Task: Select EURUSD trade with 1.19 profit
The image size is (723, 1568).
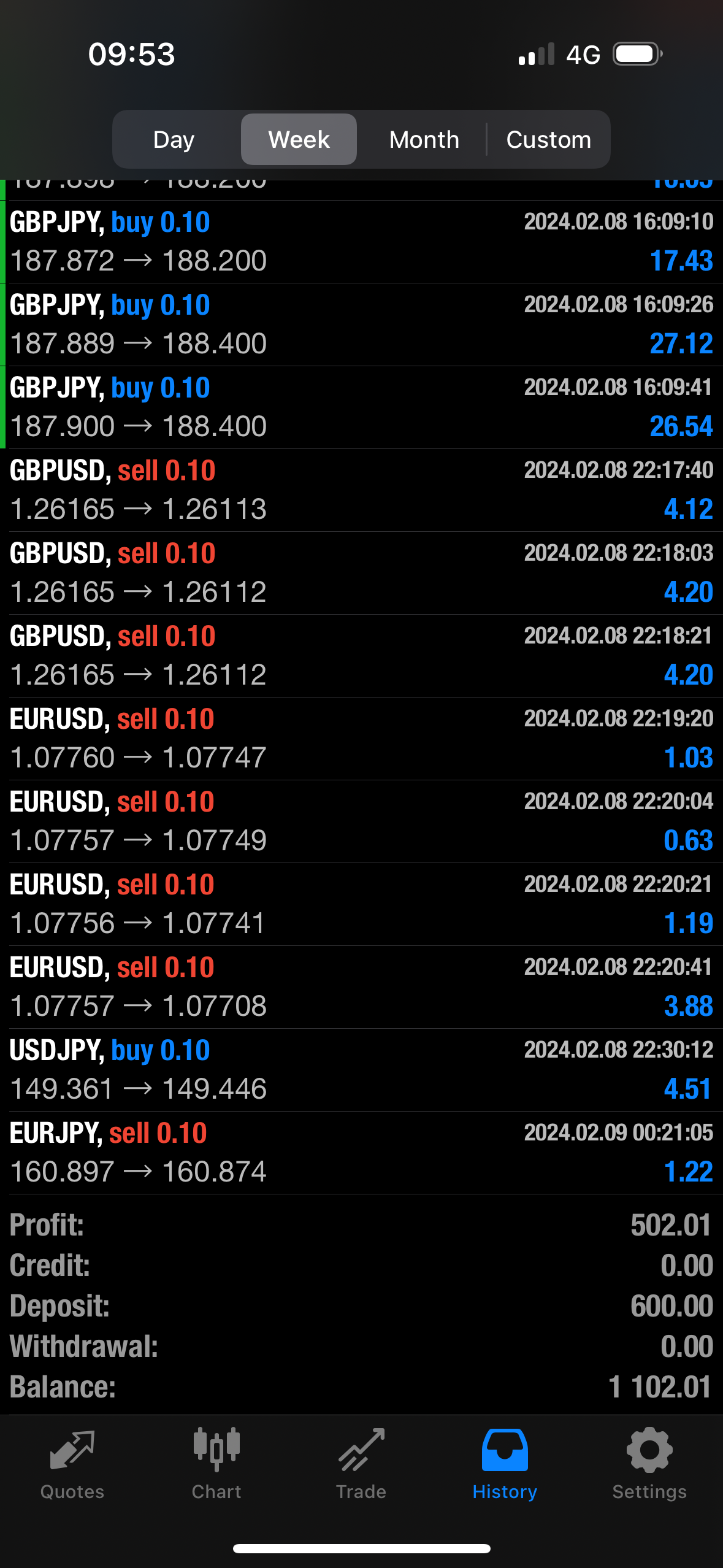Action: point(361,904)
